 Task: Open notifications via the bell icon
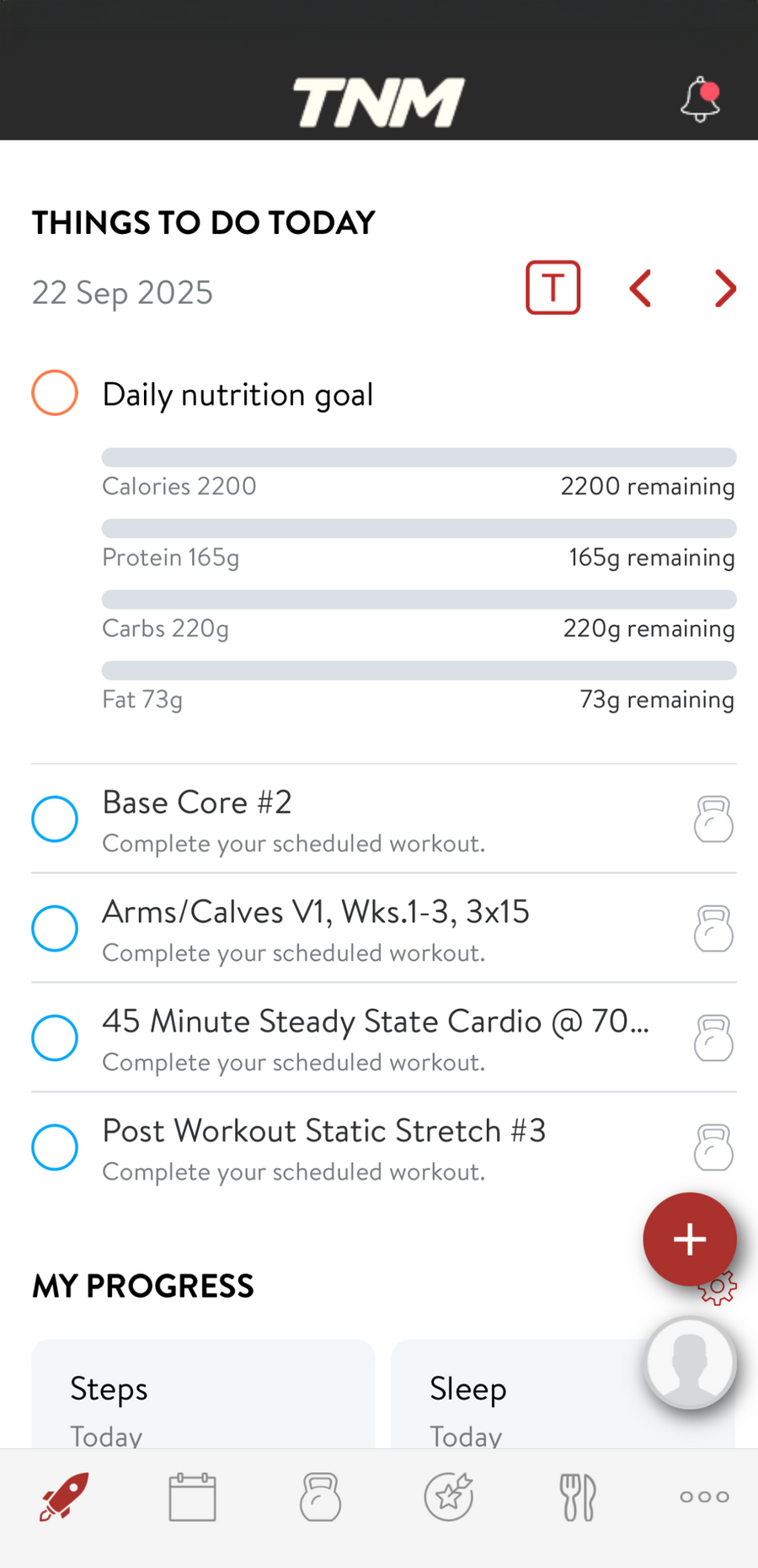click(700, 99)
